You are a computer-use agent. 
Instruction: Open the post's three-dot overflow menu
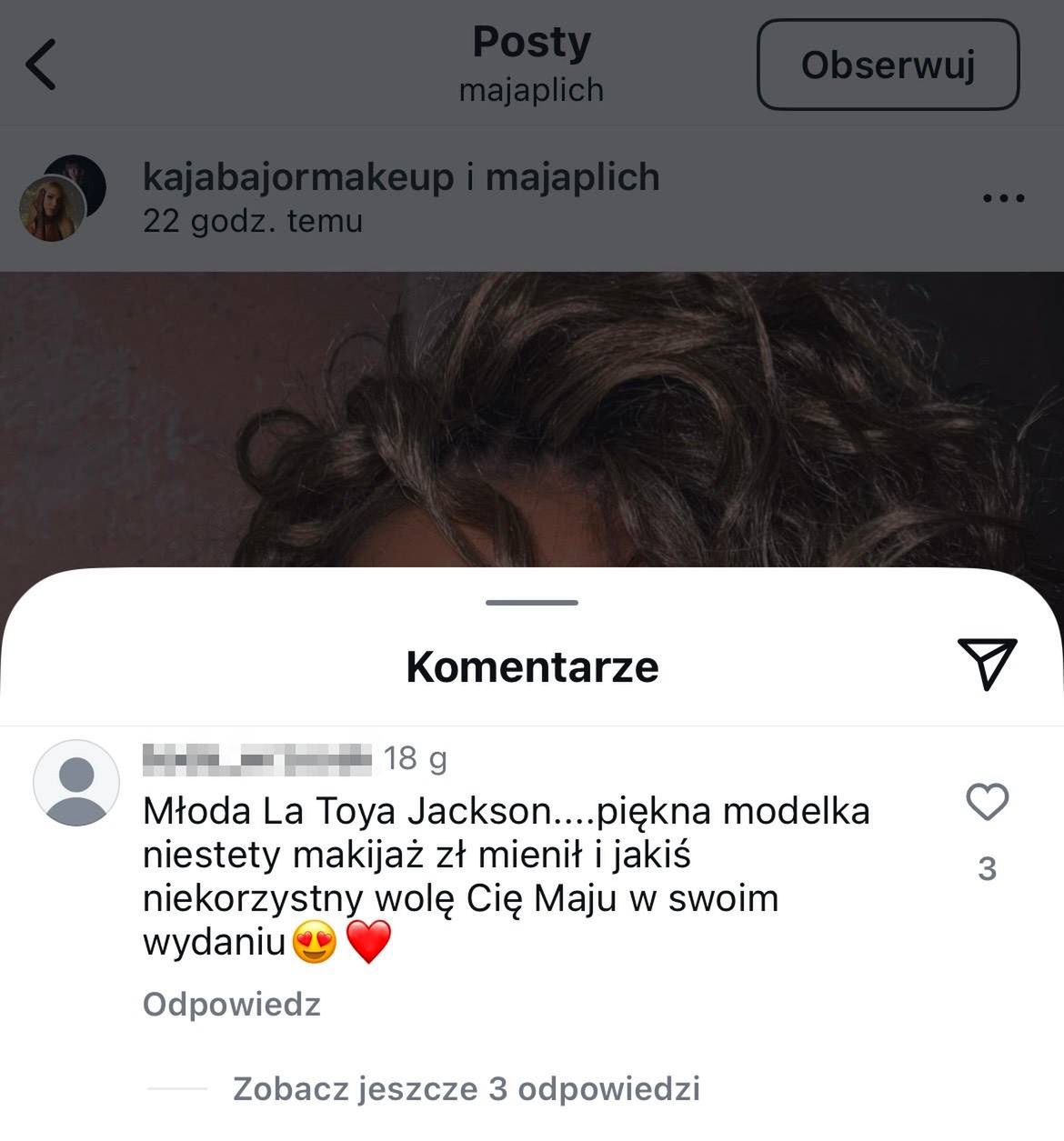(x=1004, y=197)
